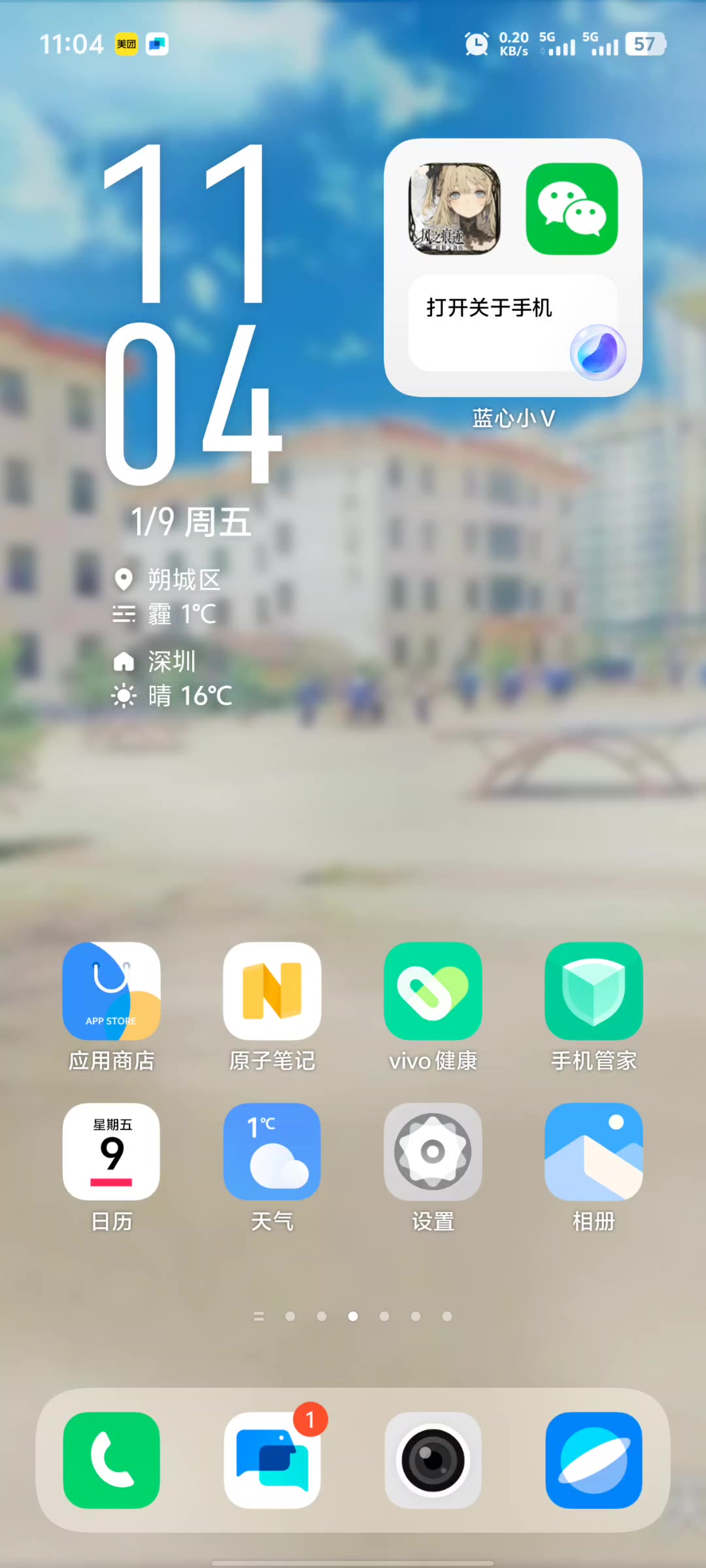Screen dimensions: 706x1568
Task: Open WeChat from the 蓝心小V widget
Action: click(x=572, y=209)
